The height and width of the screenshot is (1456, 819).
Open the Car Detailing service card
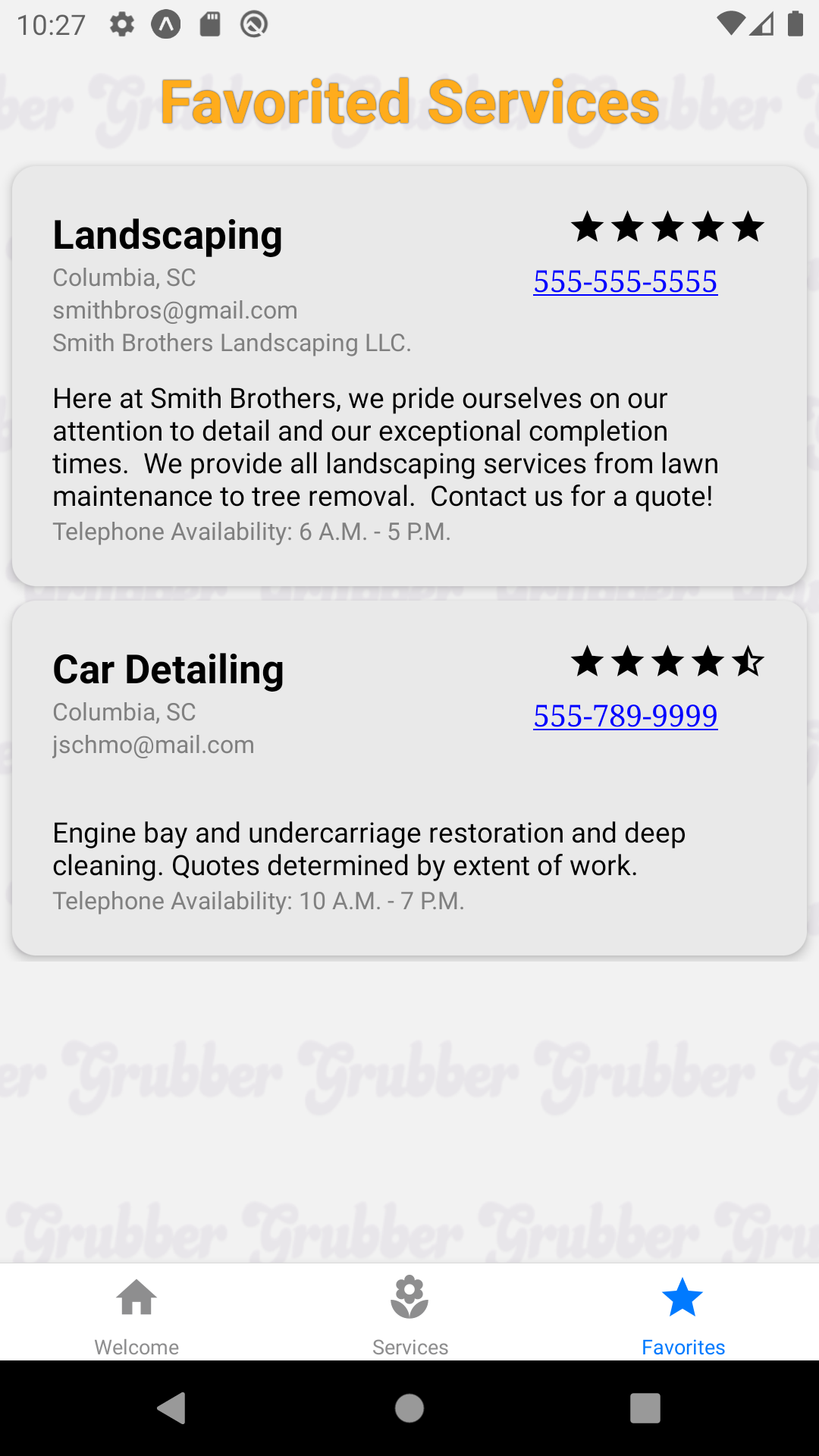[x=409, y=778]
